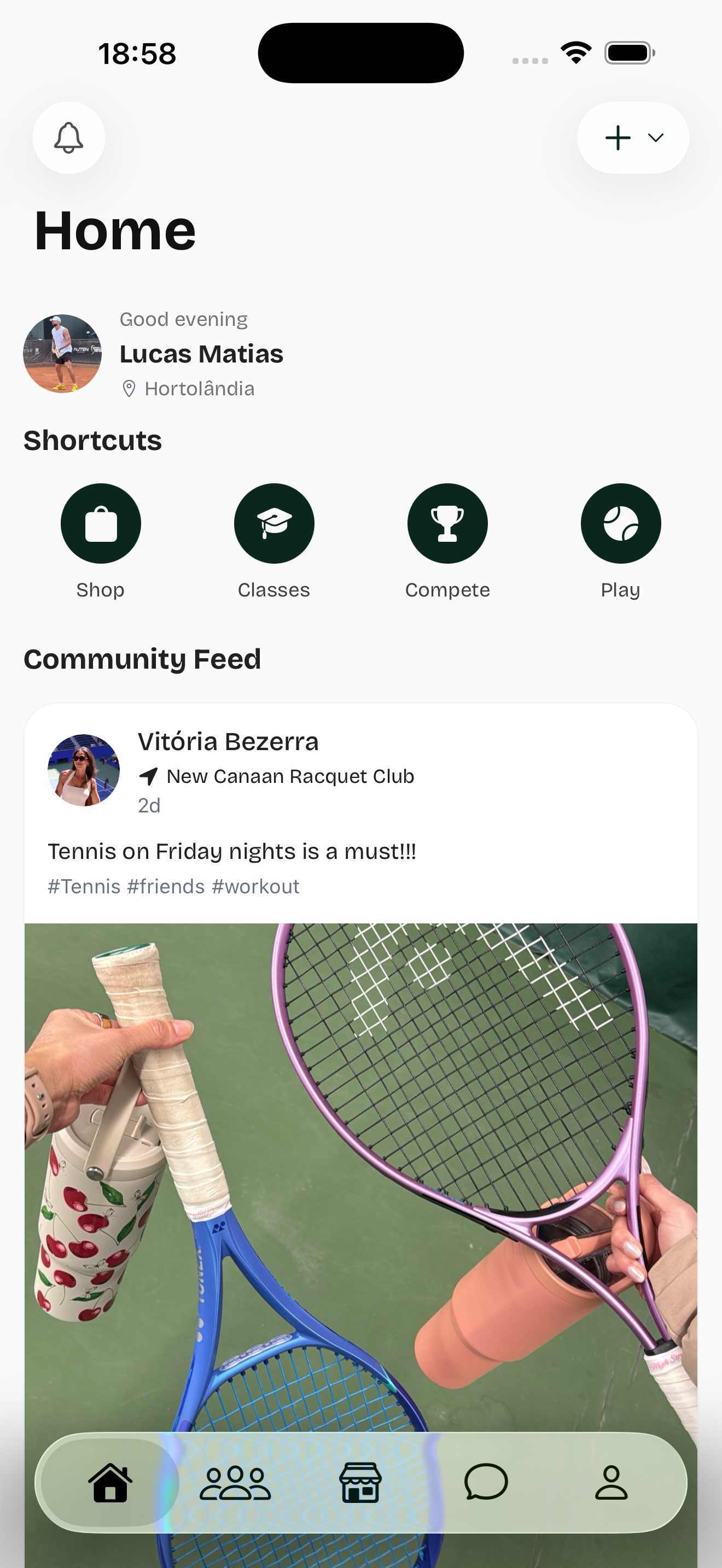Viewport: 722px width, 1568px height.
Task: Switch to the Profile tab
Action: (613, 1483)
